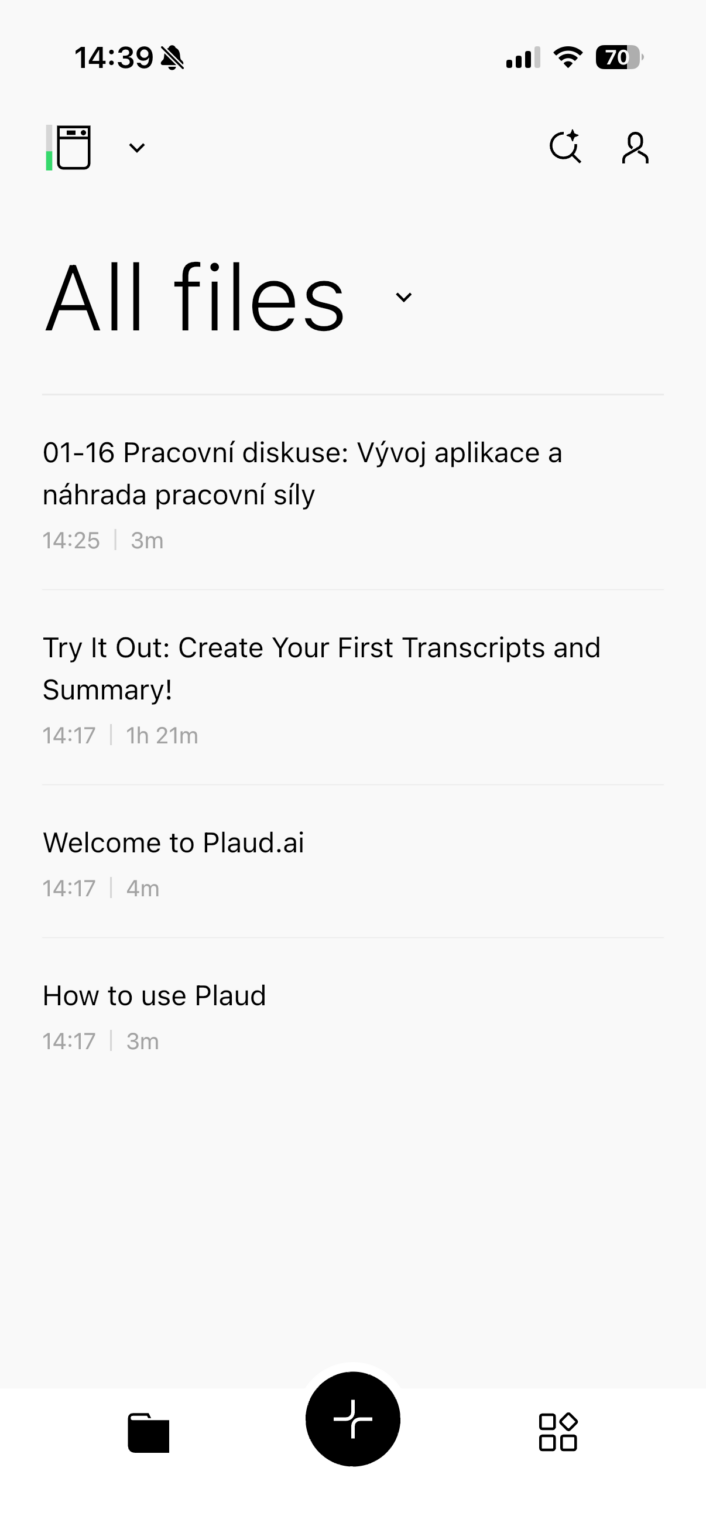This screenshot has width=706, height=1536.
Task: Switch to the apps grid tab
Action: (558, 1432)
